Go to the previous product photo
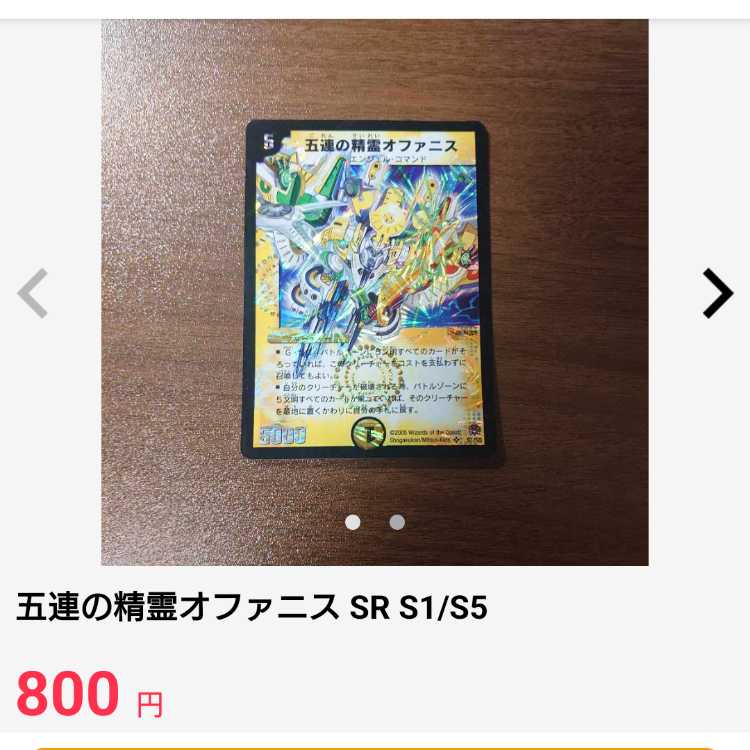This screenshot has height=750, width=750. click(33, 293)
